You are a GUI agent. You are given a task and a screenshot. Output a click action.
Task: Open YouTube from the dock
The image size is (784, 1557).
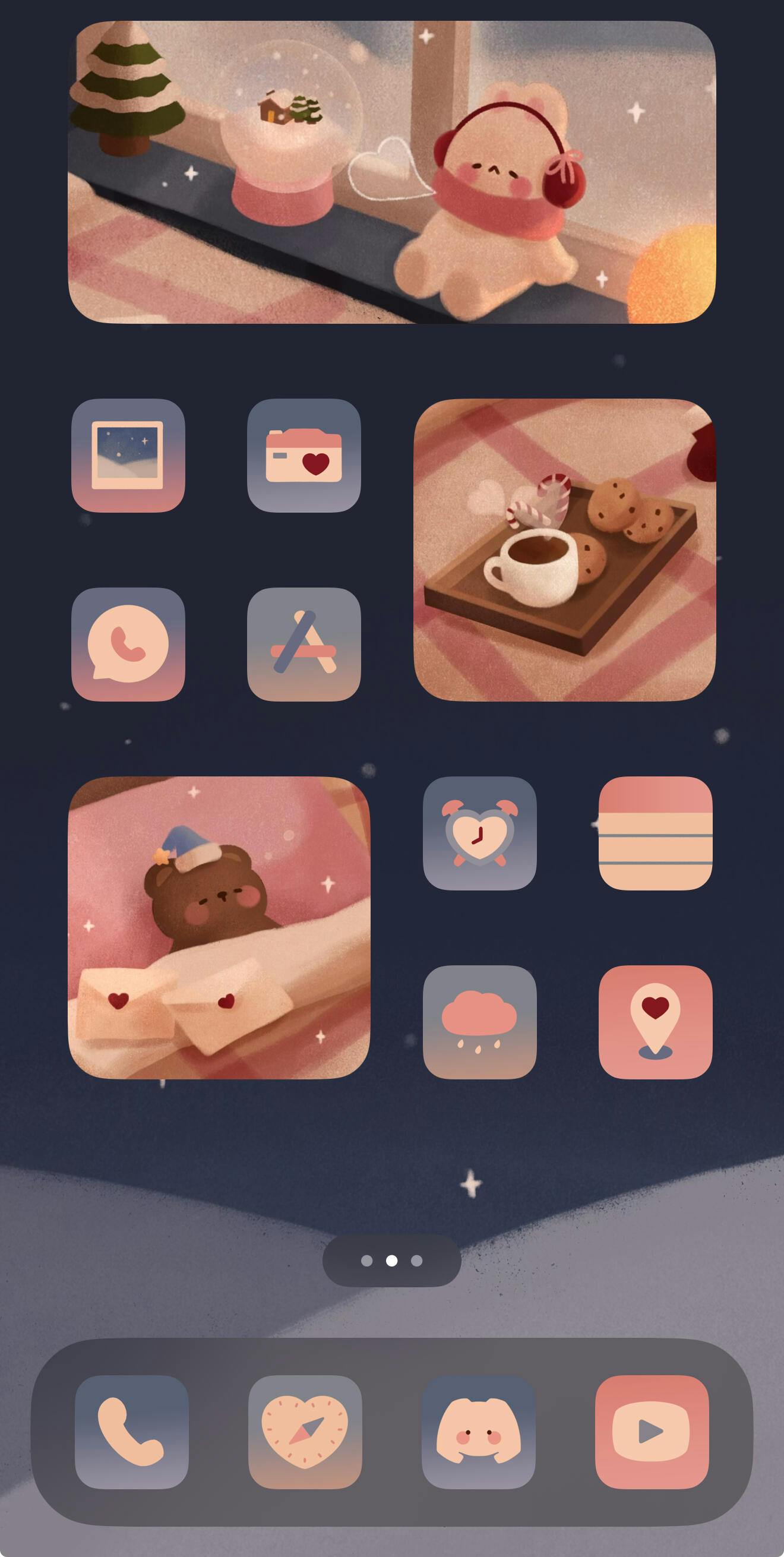652,1432
